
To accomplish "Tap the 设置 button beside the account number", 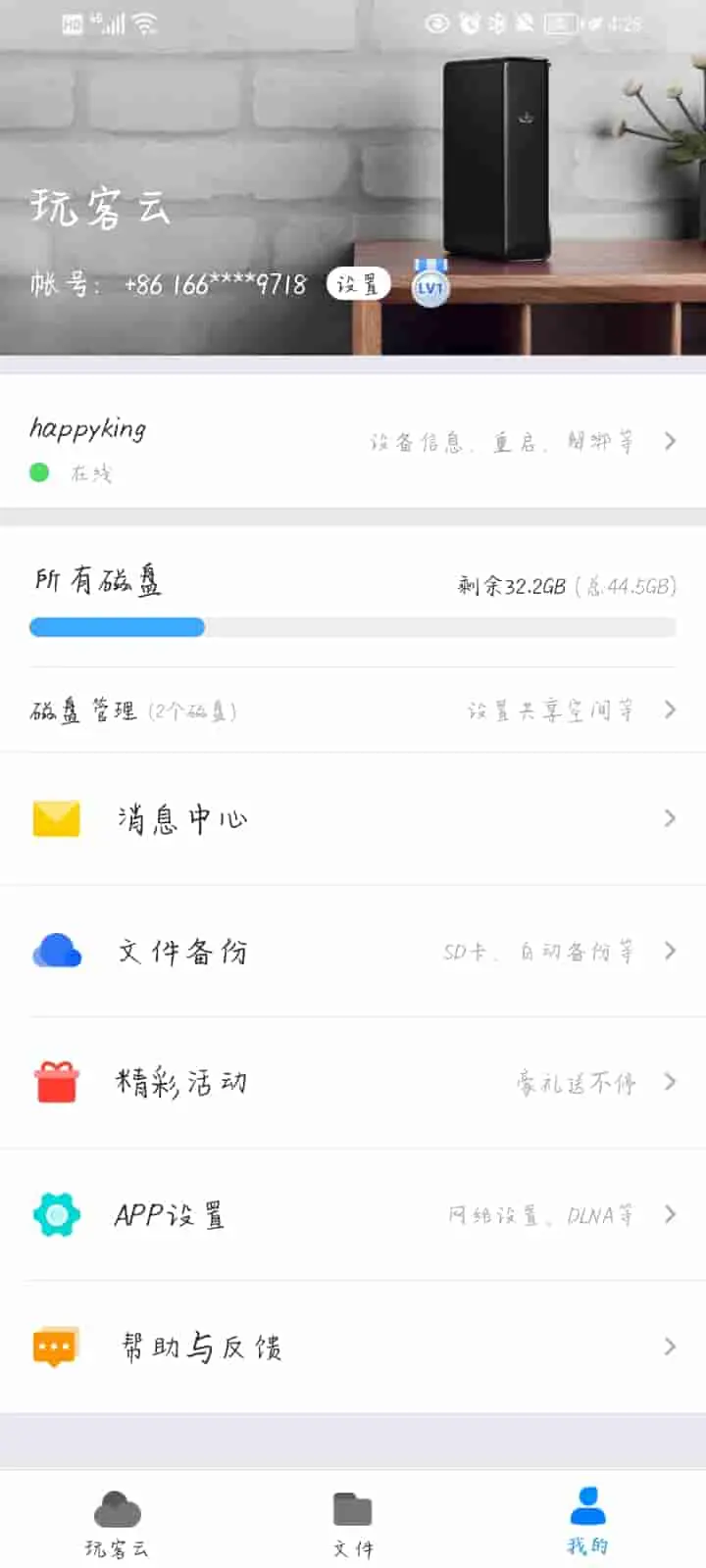I will point(358,284).
